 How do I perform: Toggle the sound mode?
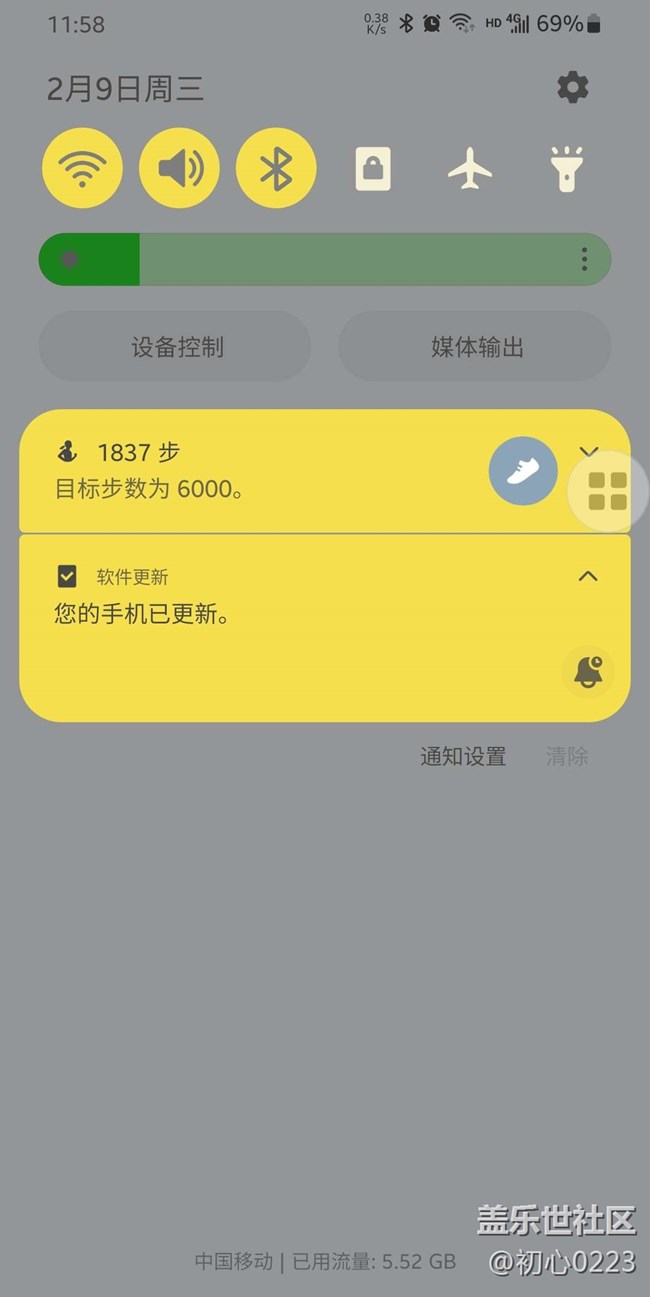point(180,168)
